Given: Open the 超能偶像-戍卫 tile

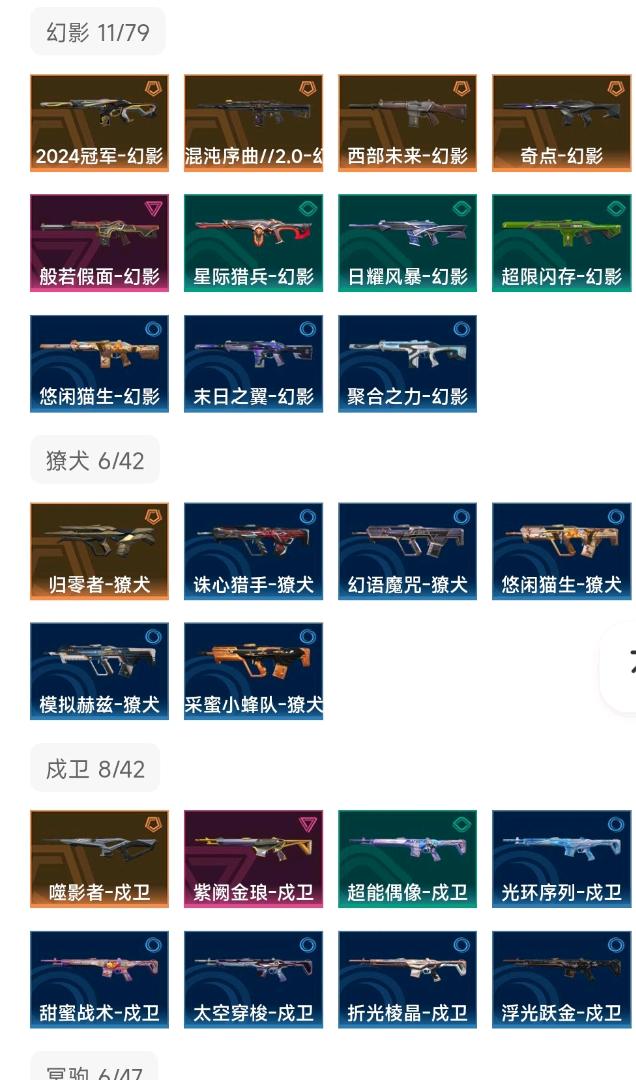Looking at the screenshot, I should coord(407,859).
